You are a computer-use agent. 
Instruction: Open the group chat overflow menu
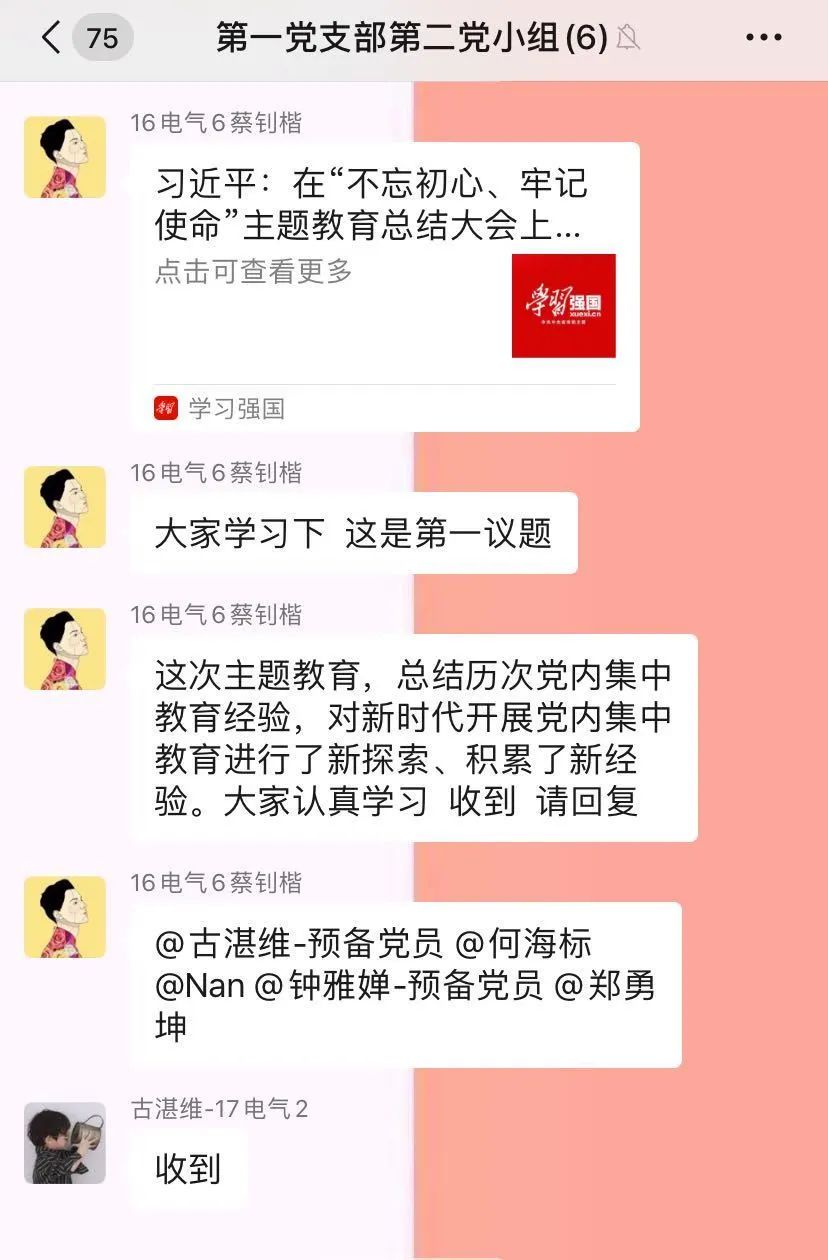click(x=763, y=38)
